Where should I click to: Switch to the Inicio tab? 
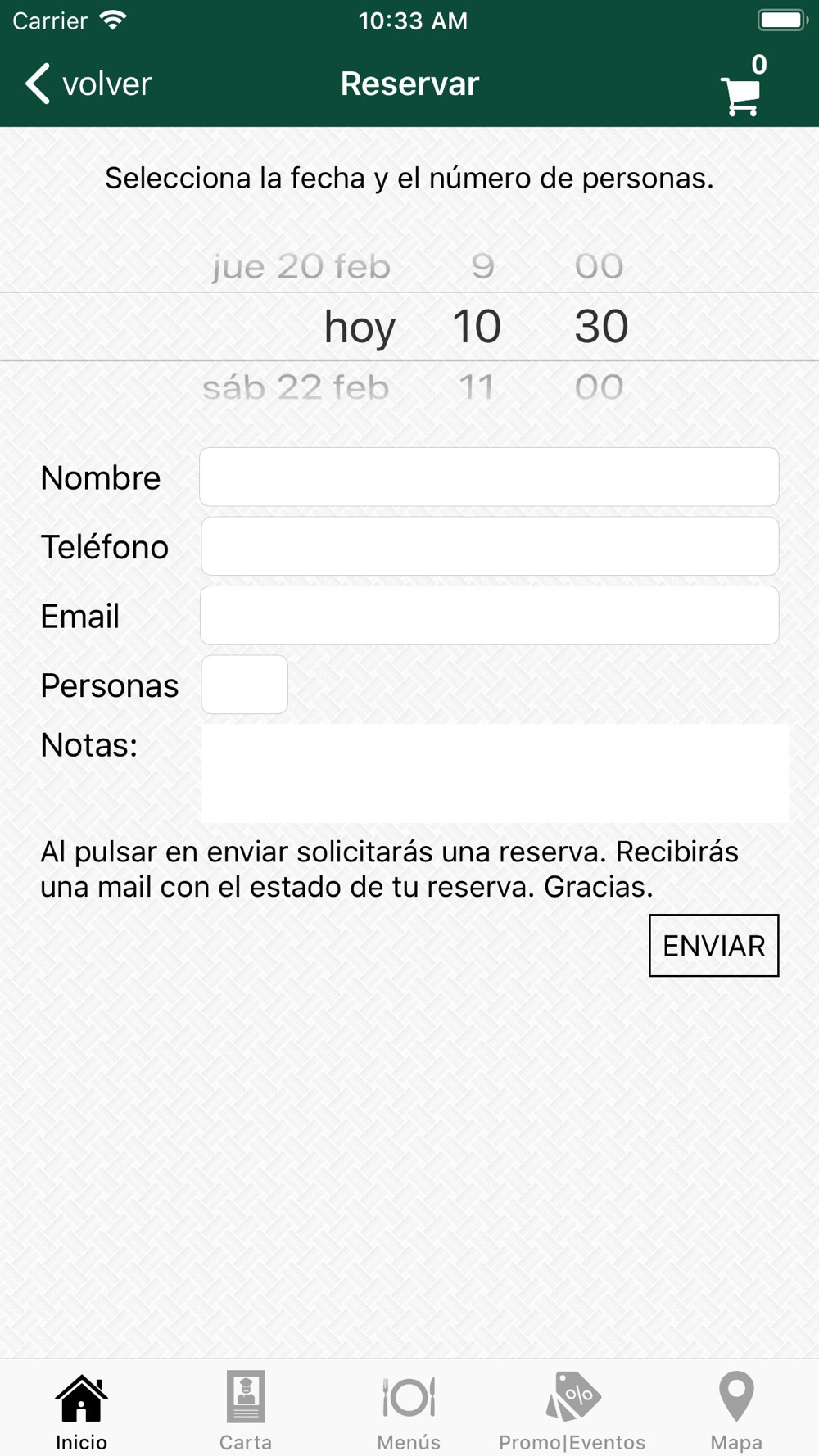[x=82, y=1411]
